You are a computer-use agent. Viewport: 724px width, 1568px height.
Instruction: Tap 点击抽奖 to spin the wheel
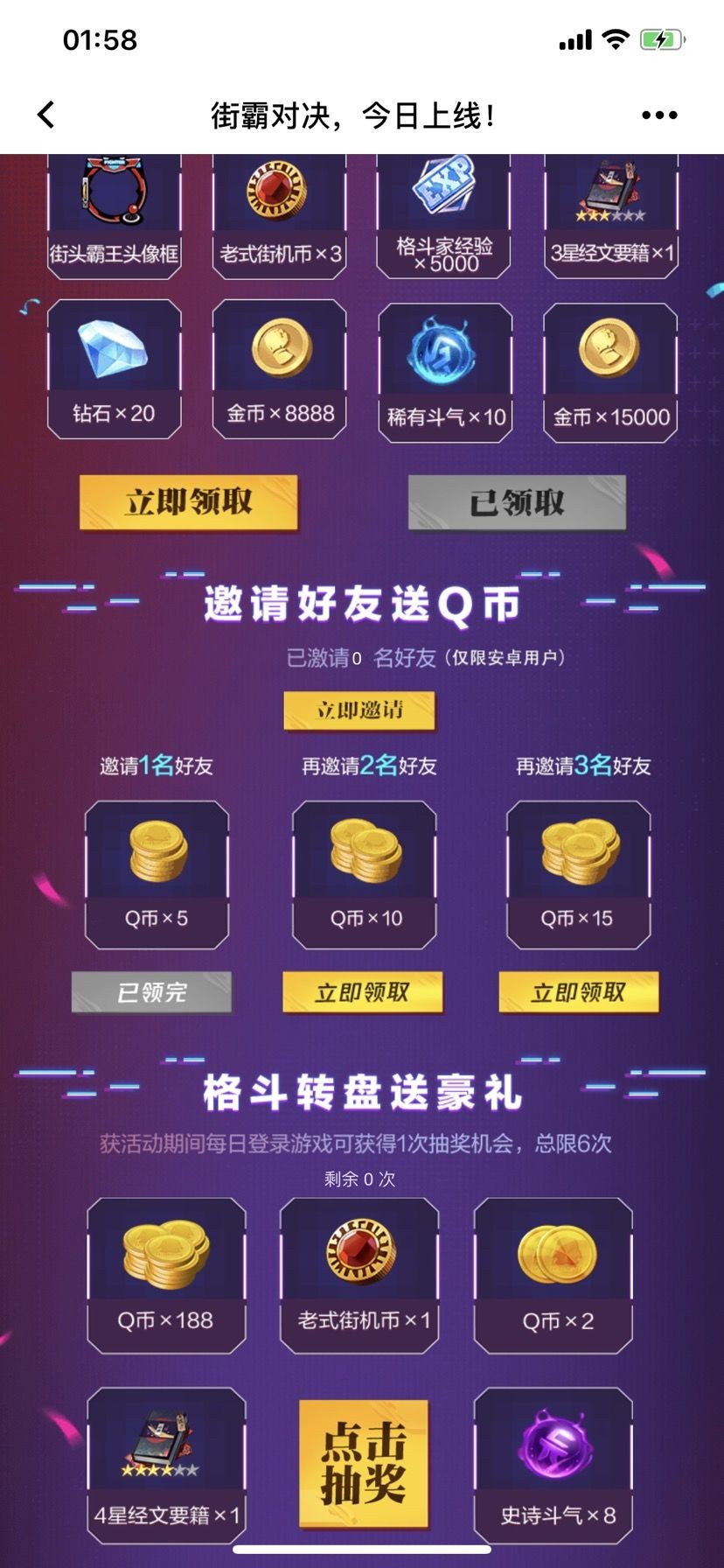click(x=363, y=1464)
